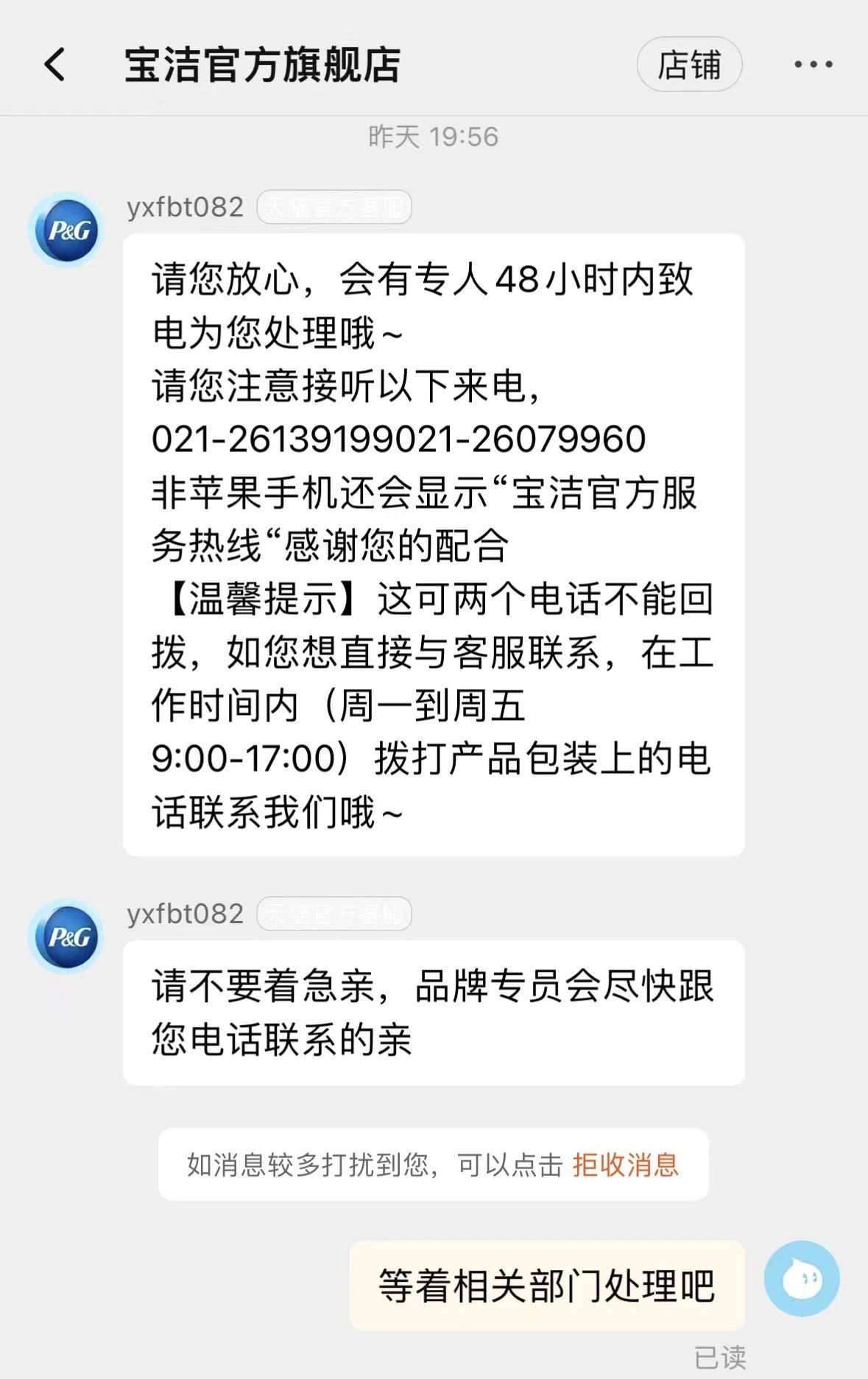Open the three-dot overflow menu
The image size is (868, 1379).
813,65
